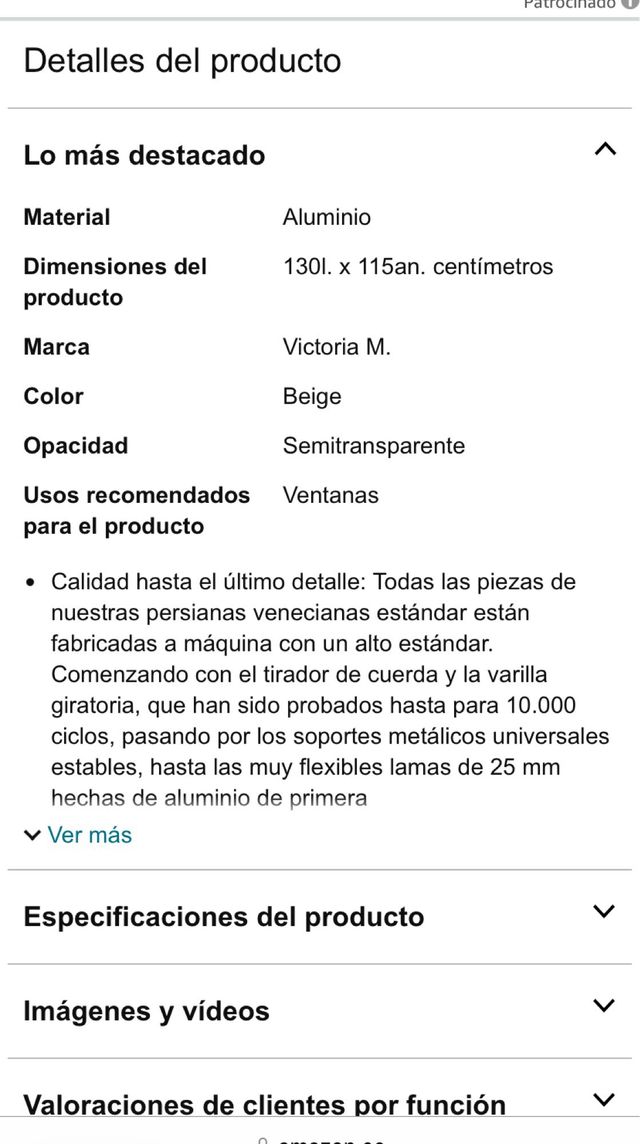Expand Especificaciones del producto
The image size is (640, 1144).
coord(603,912)
